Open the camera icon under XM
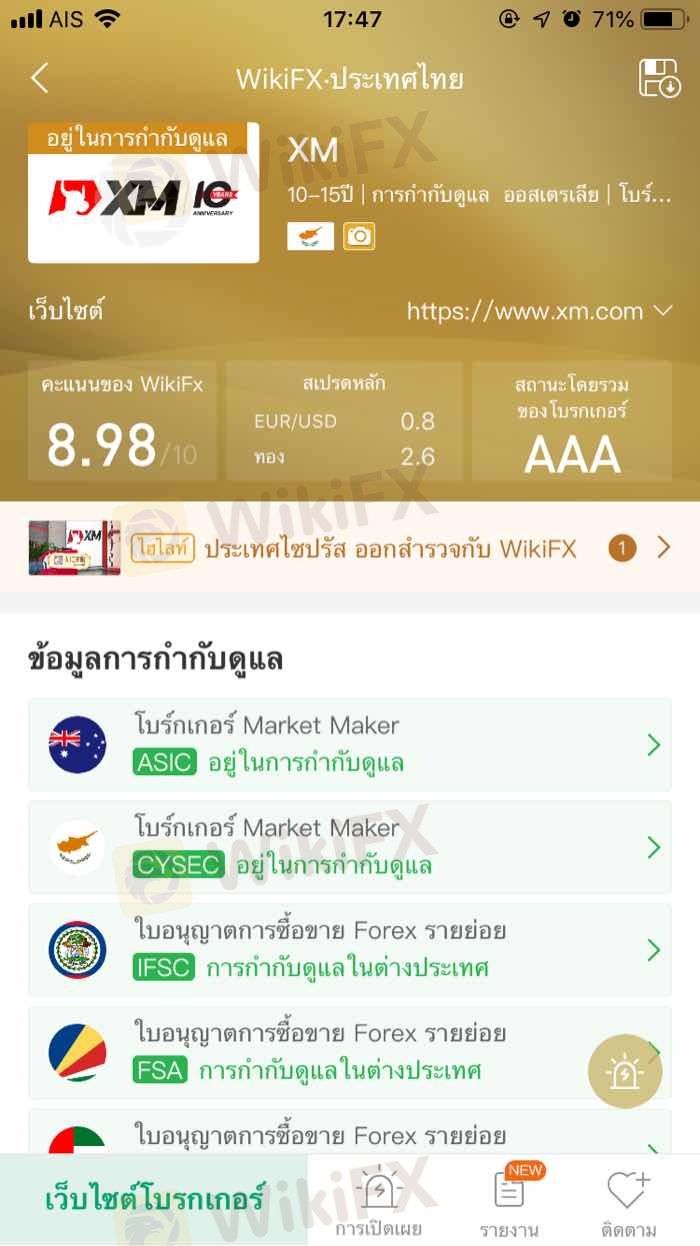The width and height of the screenshot is (700, 1246). pos(359,236)
